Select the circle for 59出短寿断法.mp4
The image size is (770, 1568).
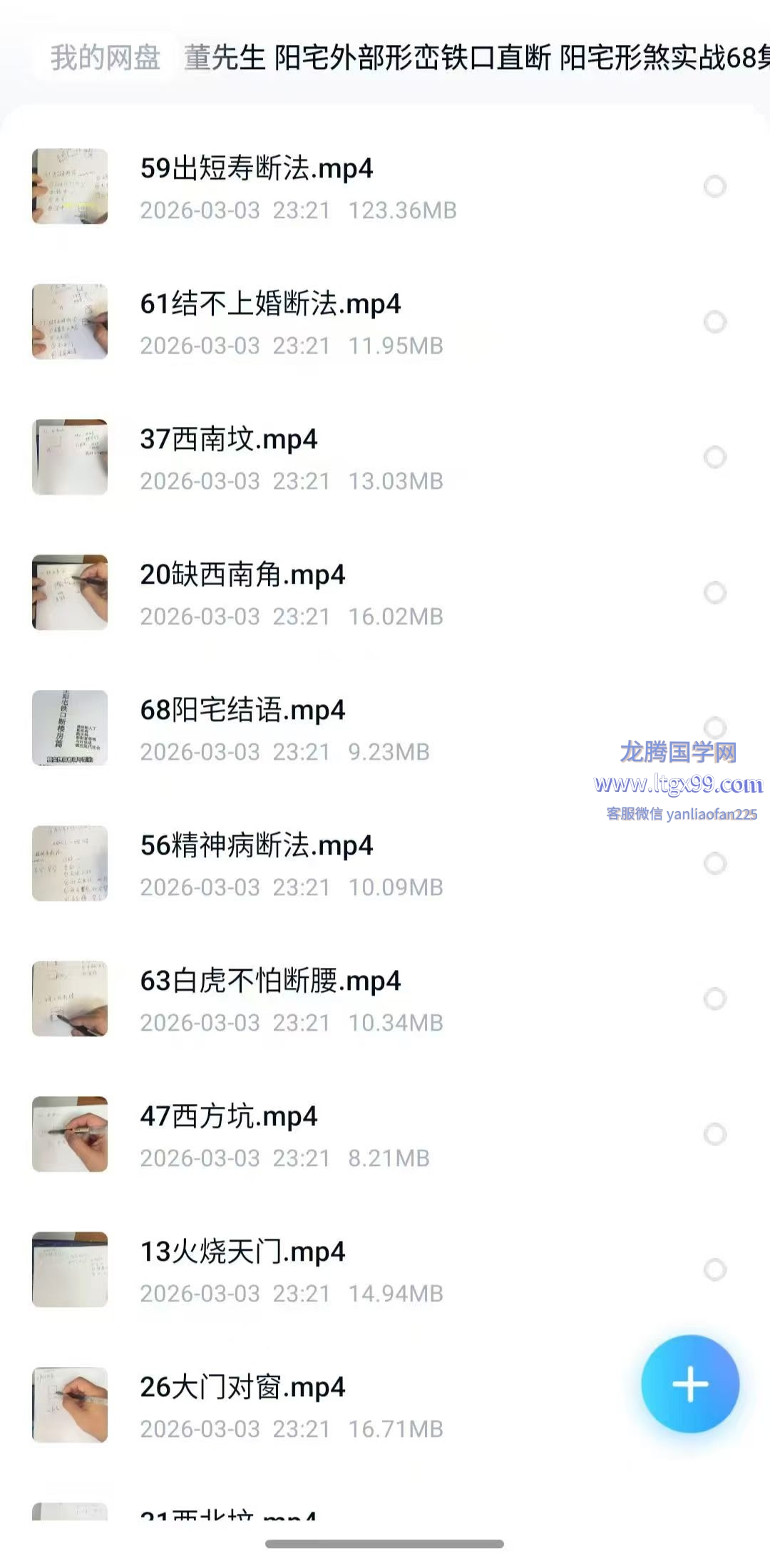pyautogui.click(x=714, y=187)
